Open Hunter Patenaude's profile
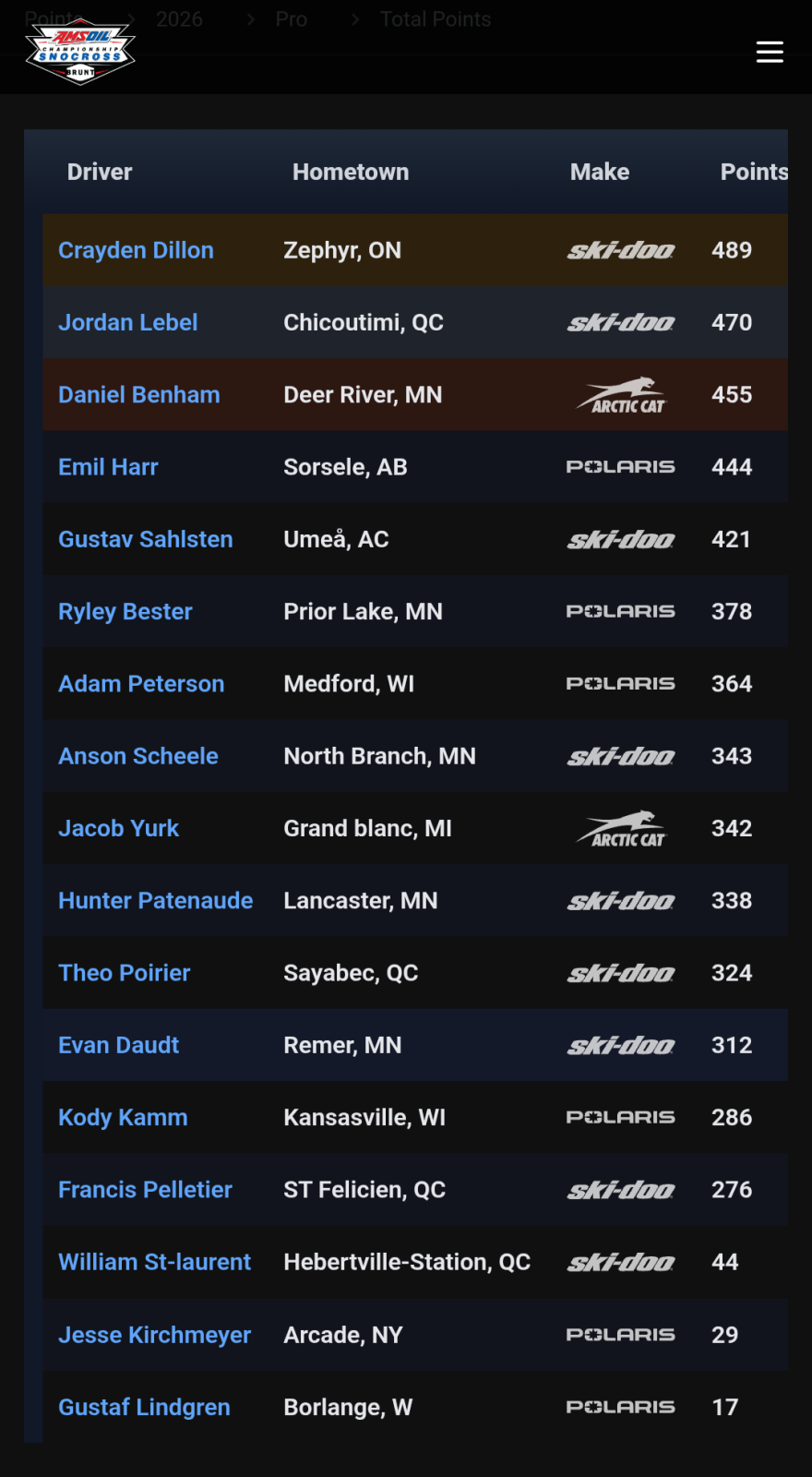 [x=155, y=901]
